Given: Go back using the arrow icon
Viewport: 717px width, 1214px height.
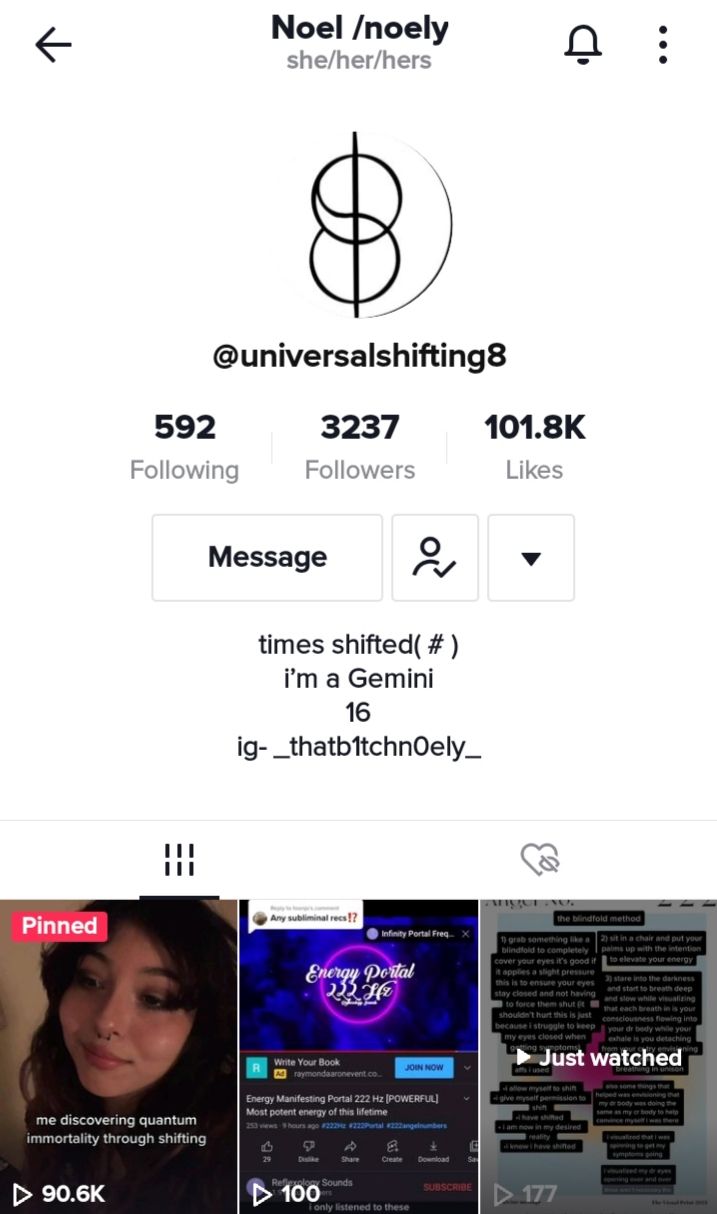Looking at the screenshot, I should [53, 44].
